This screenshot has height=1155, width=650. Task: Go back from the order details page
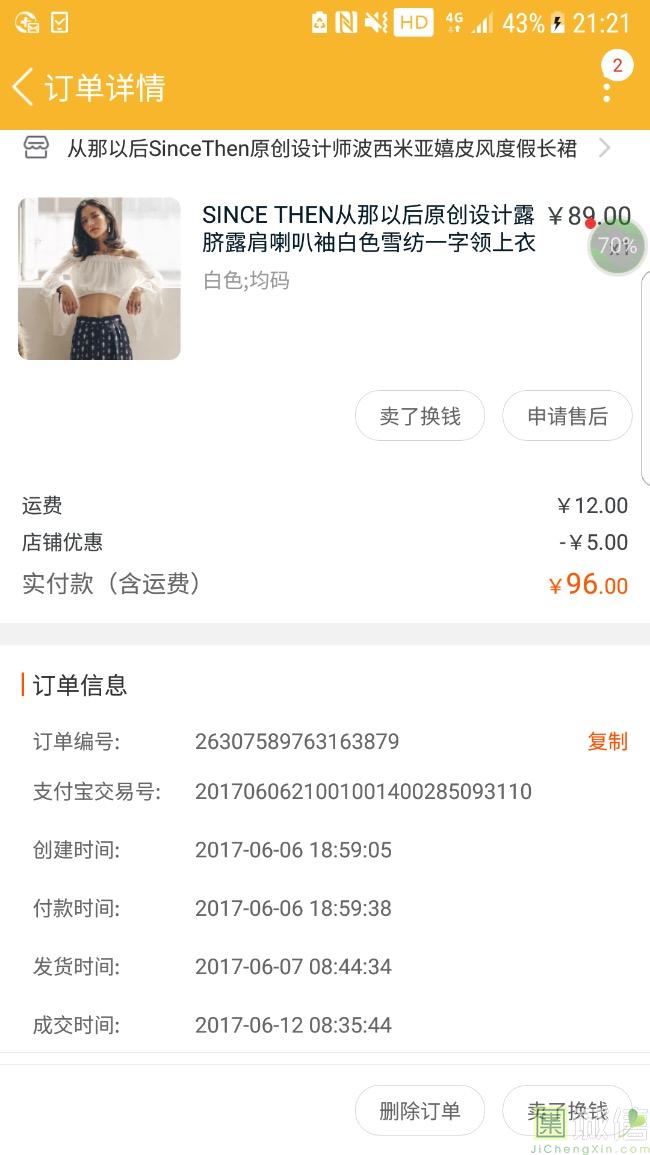[x=24, y=87]
